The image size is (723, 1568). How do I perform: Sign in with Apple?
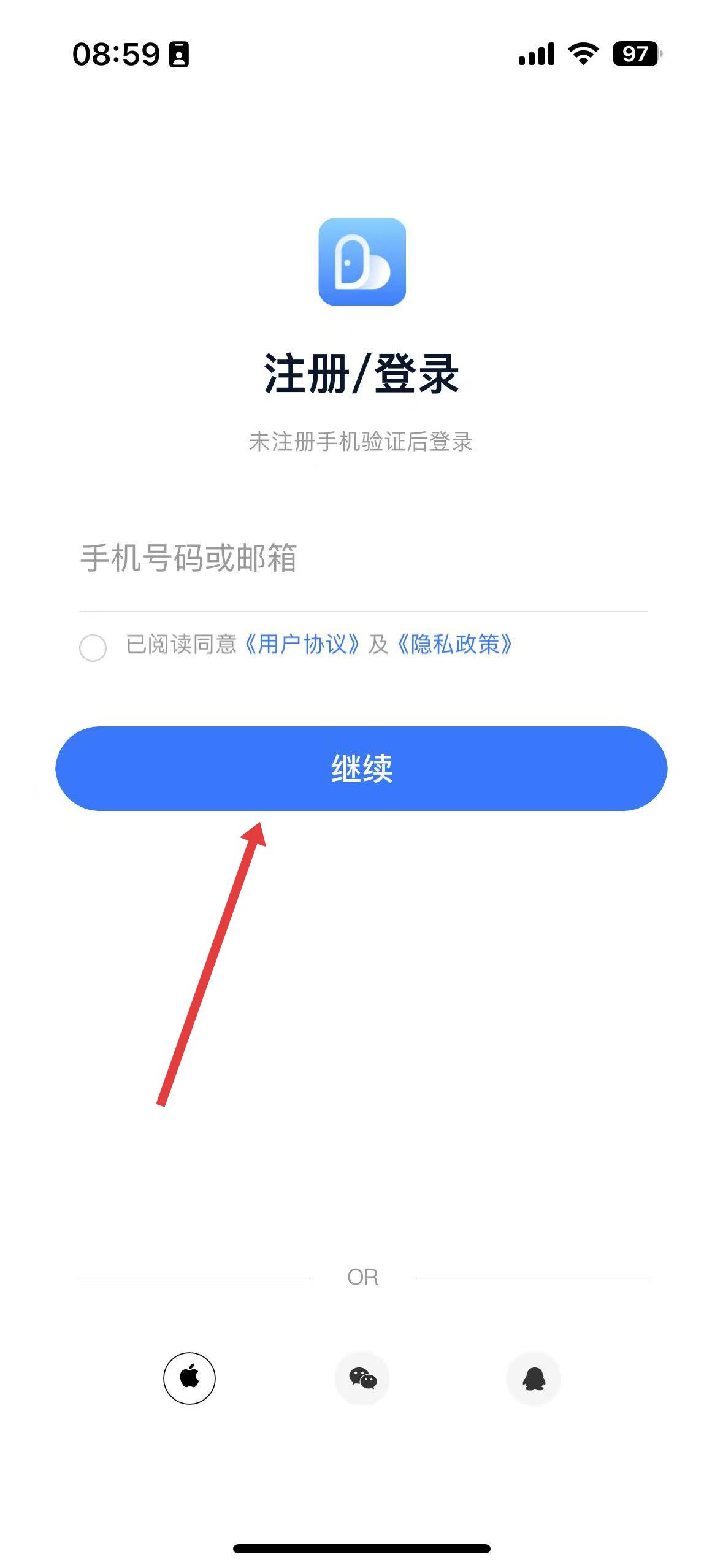tap(189, 1378)
